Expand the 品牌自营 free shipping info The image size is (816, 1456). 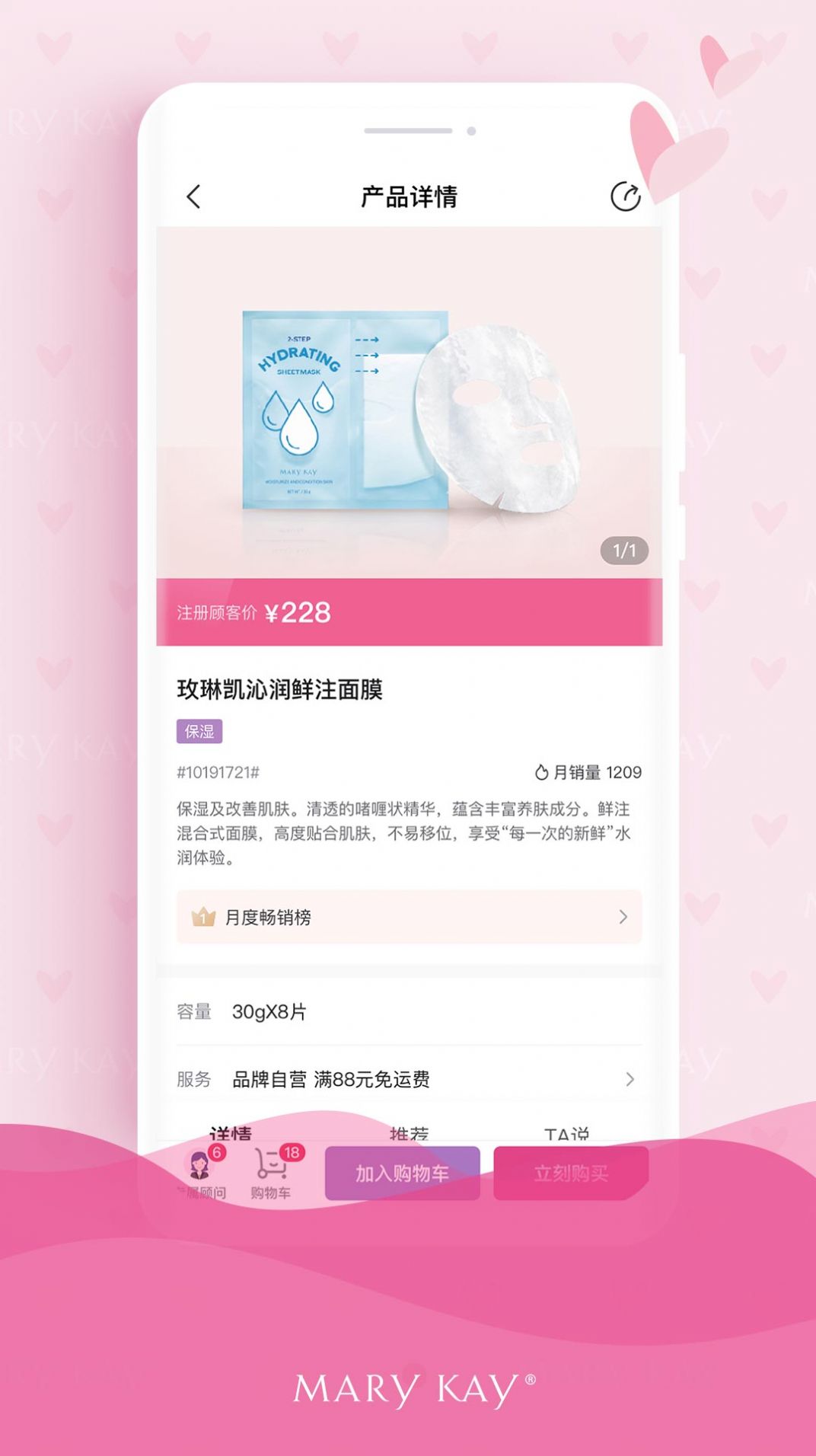pyautogui.click(x=329, y=1079)
